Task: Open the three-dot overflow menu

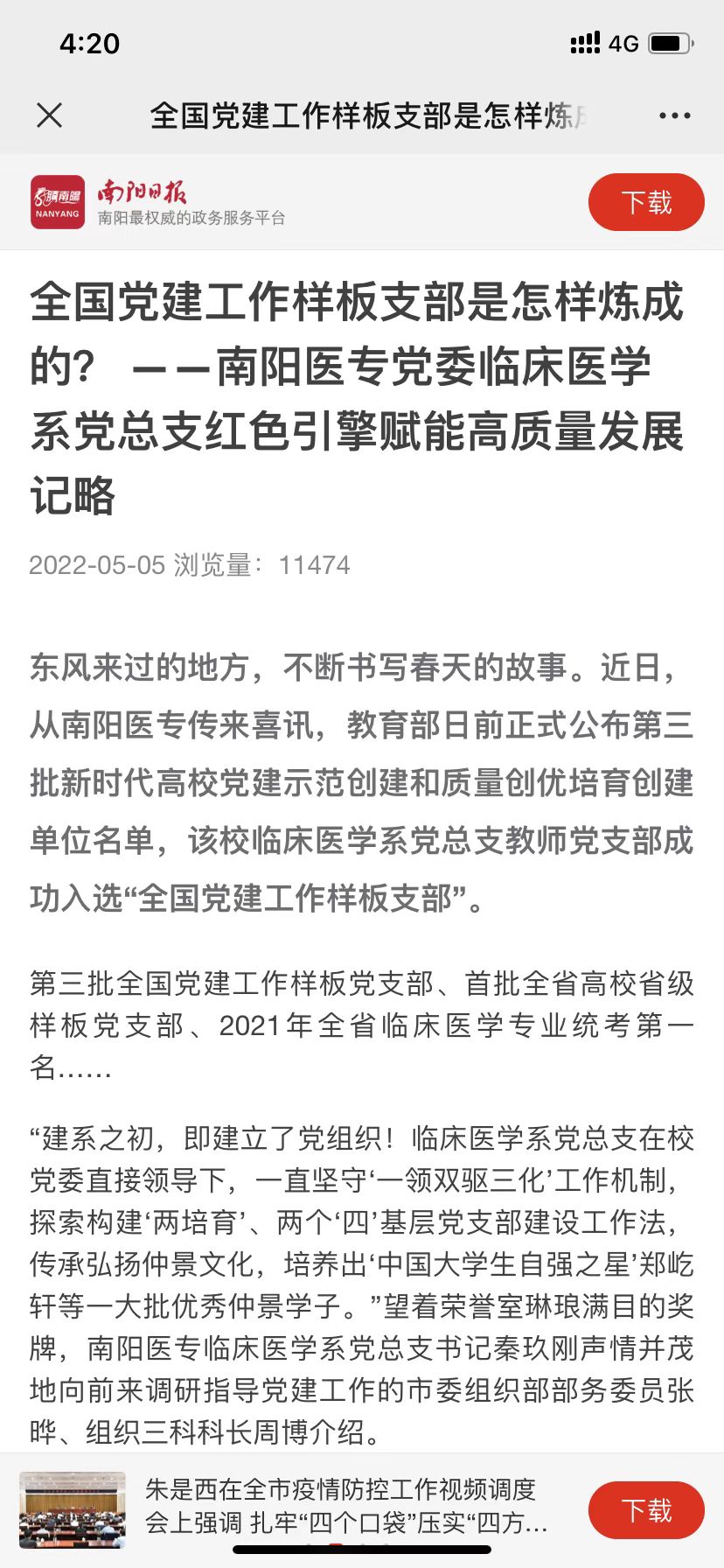Action: pyautogui.click(x=674, y=115)
